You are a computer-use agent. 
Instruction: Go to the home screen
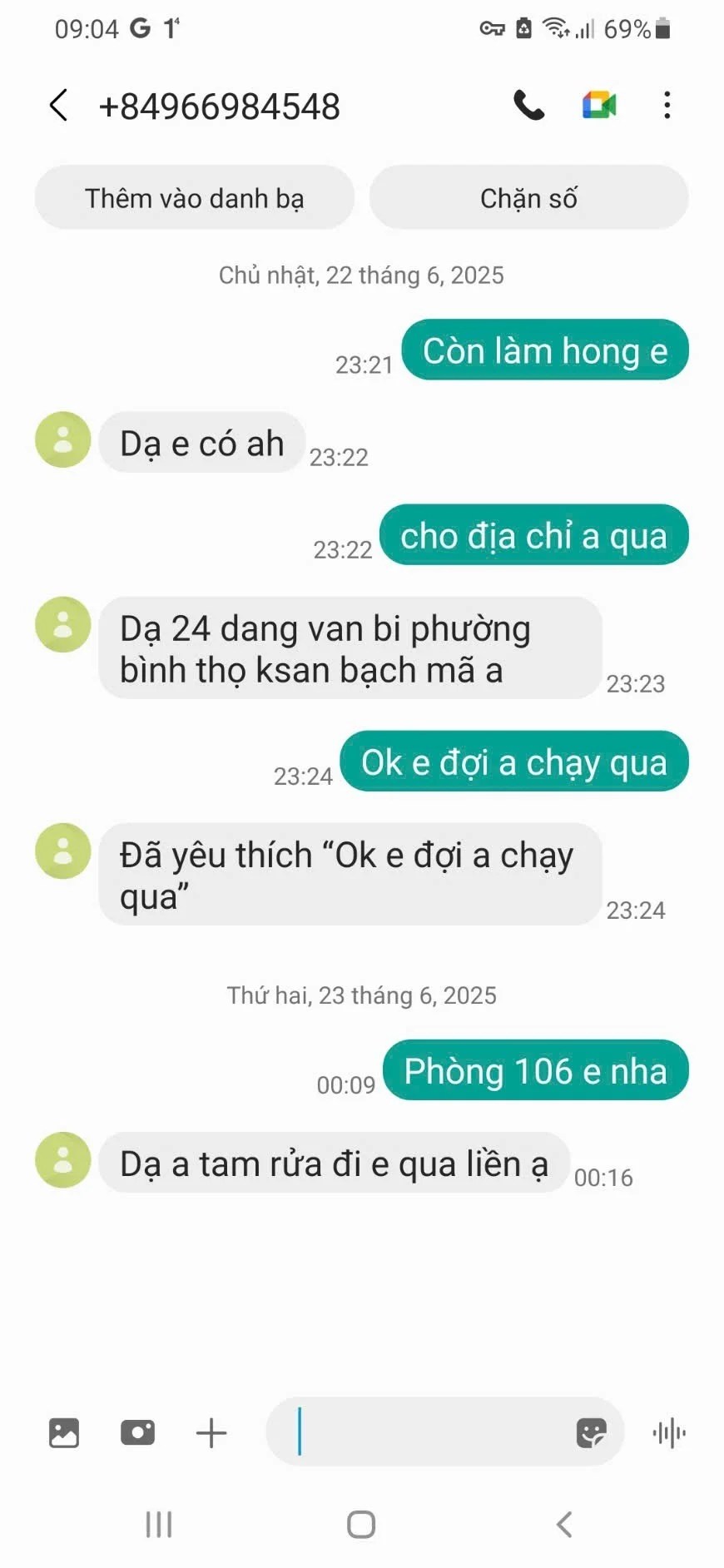pos(361,1525)
